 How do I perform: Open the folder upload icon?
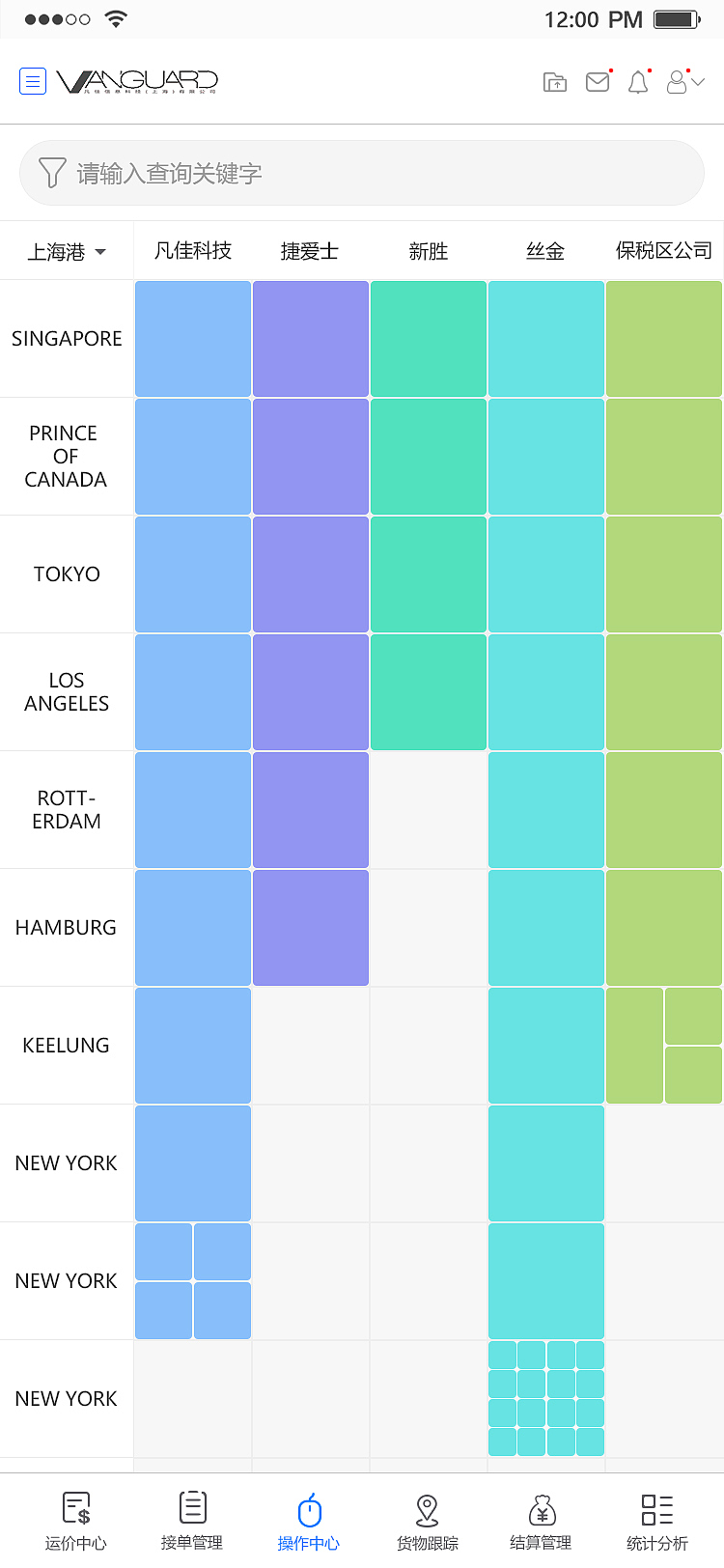click(x=555, y=82)
